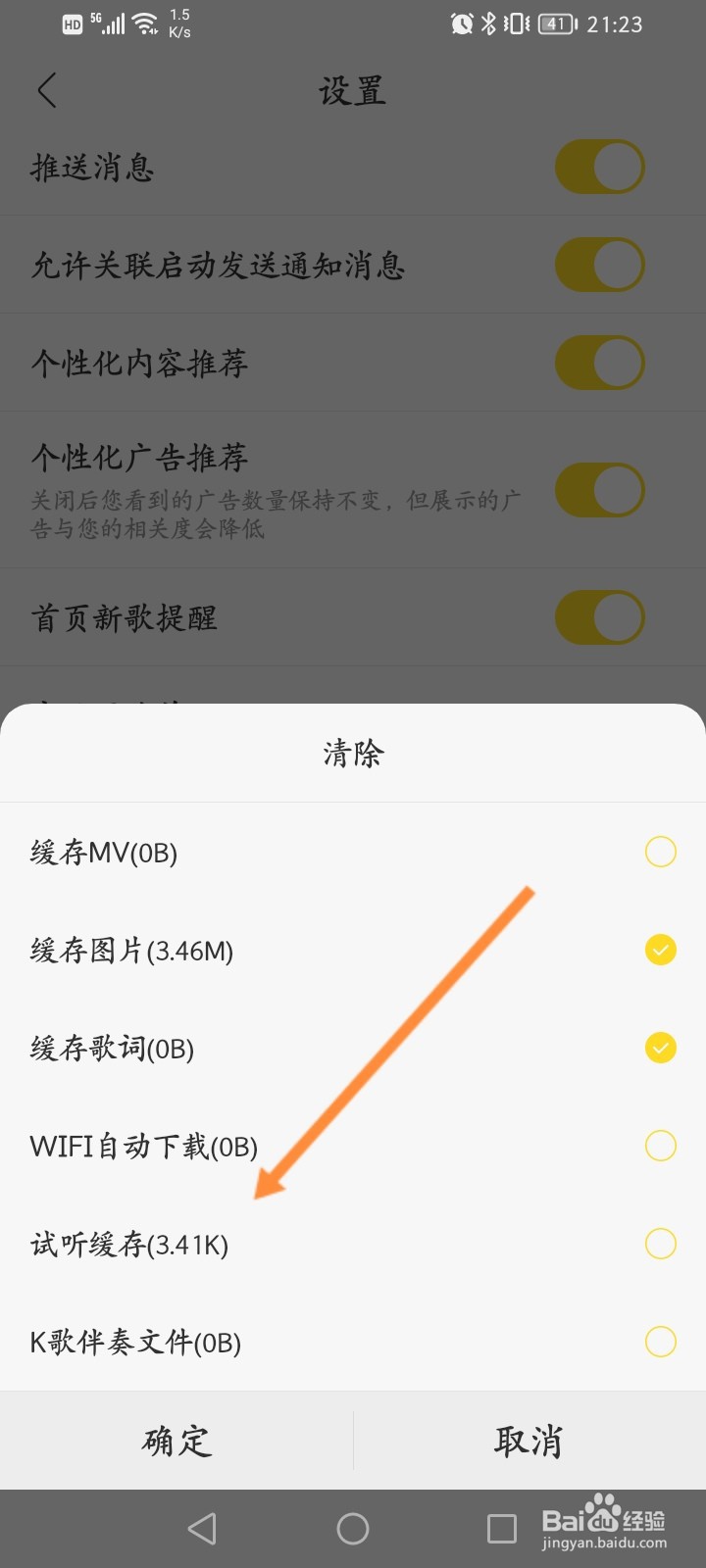Tap the battery indicator showing 41
This screenshot has width=706, height=1568.
[x=555, y=24]
